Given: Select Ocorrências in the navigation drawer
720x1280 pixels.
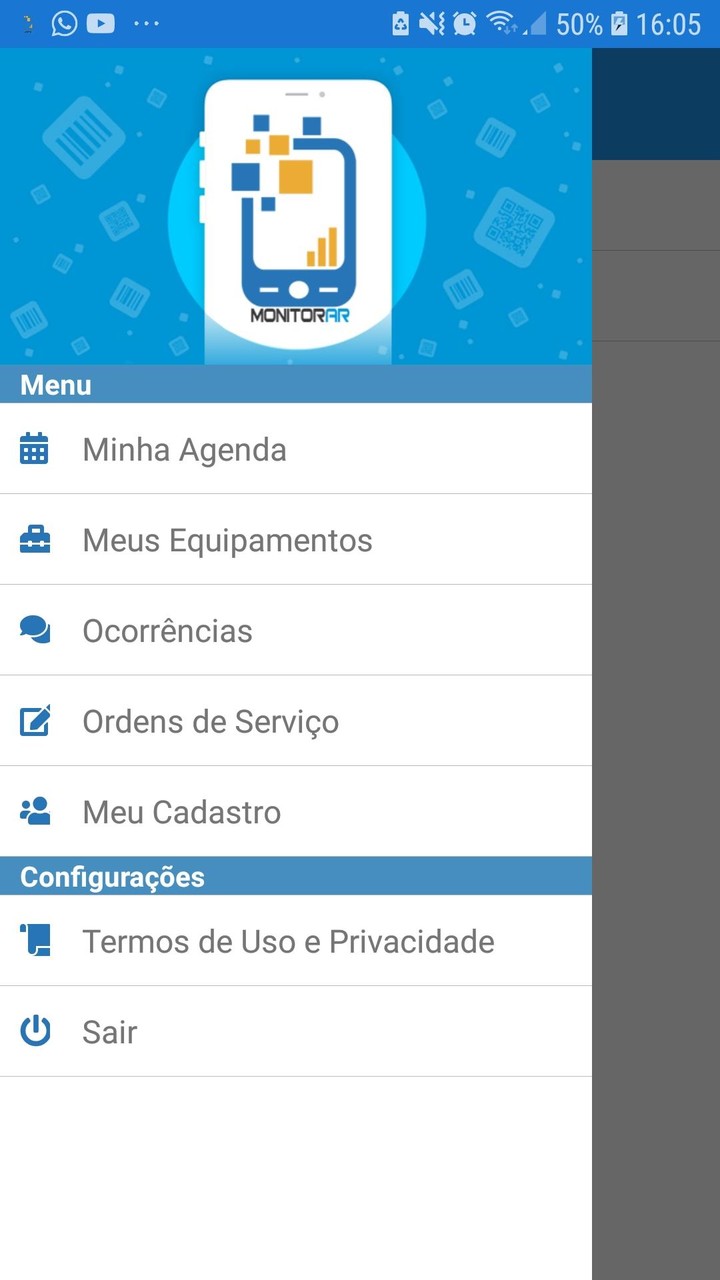Looking at the screenshot, I should coord(167,630).
